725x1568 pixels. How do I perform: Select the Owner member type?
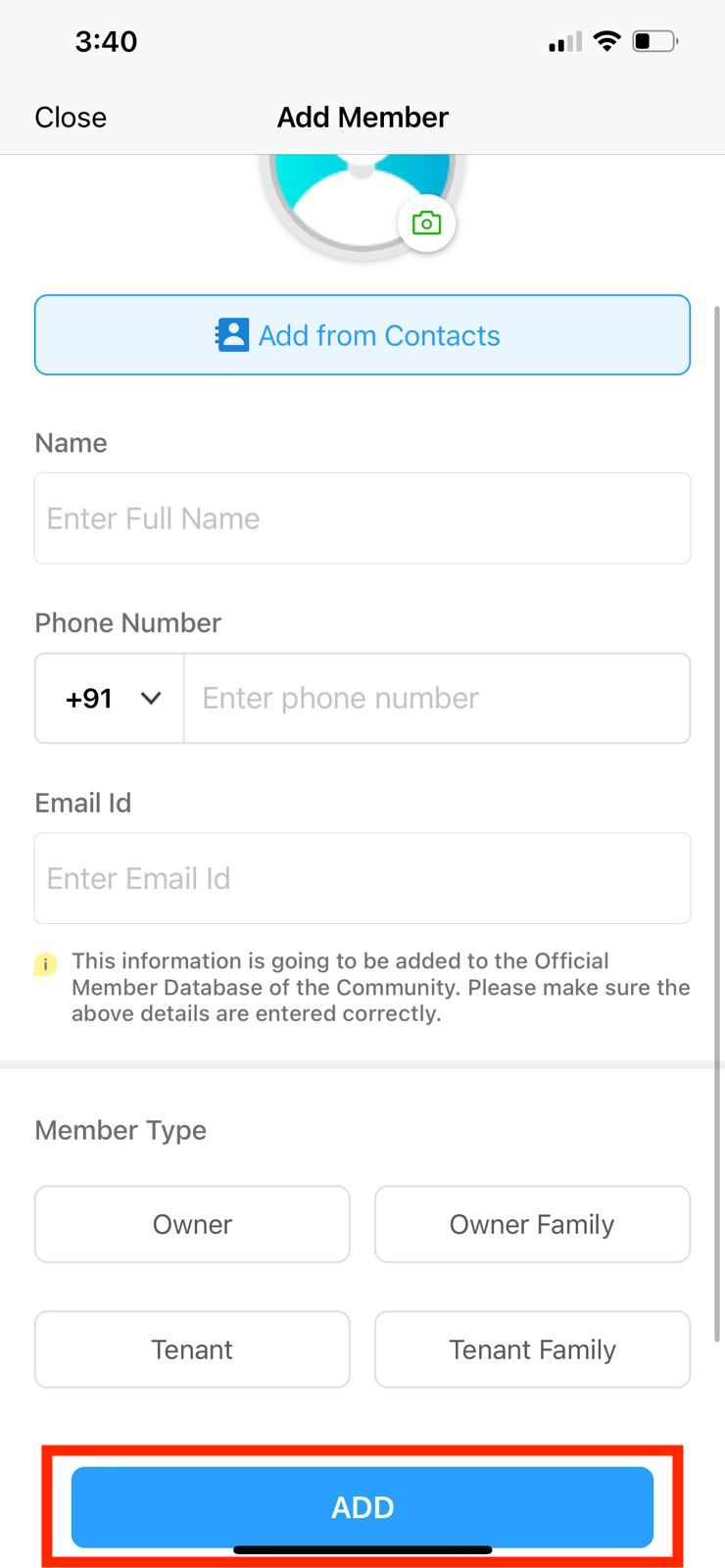(192, 1224)
